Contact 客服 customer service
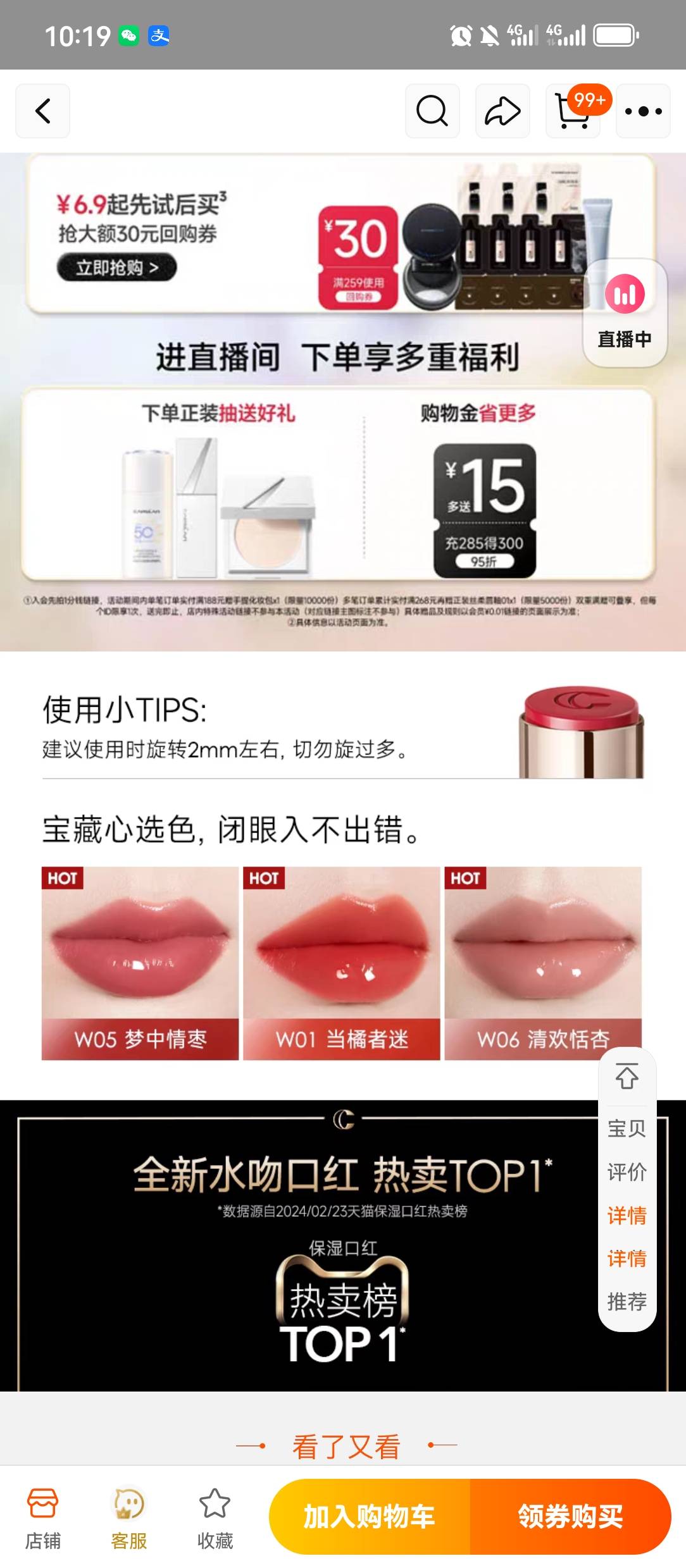Image resolution: width=686 pixels, height=1568 pixels. click(x=129, y=1517)
